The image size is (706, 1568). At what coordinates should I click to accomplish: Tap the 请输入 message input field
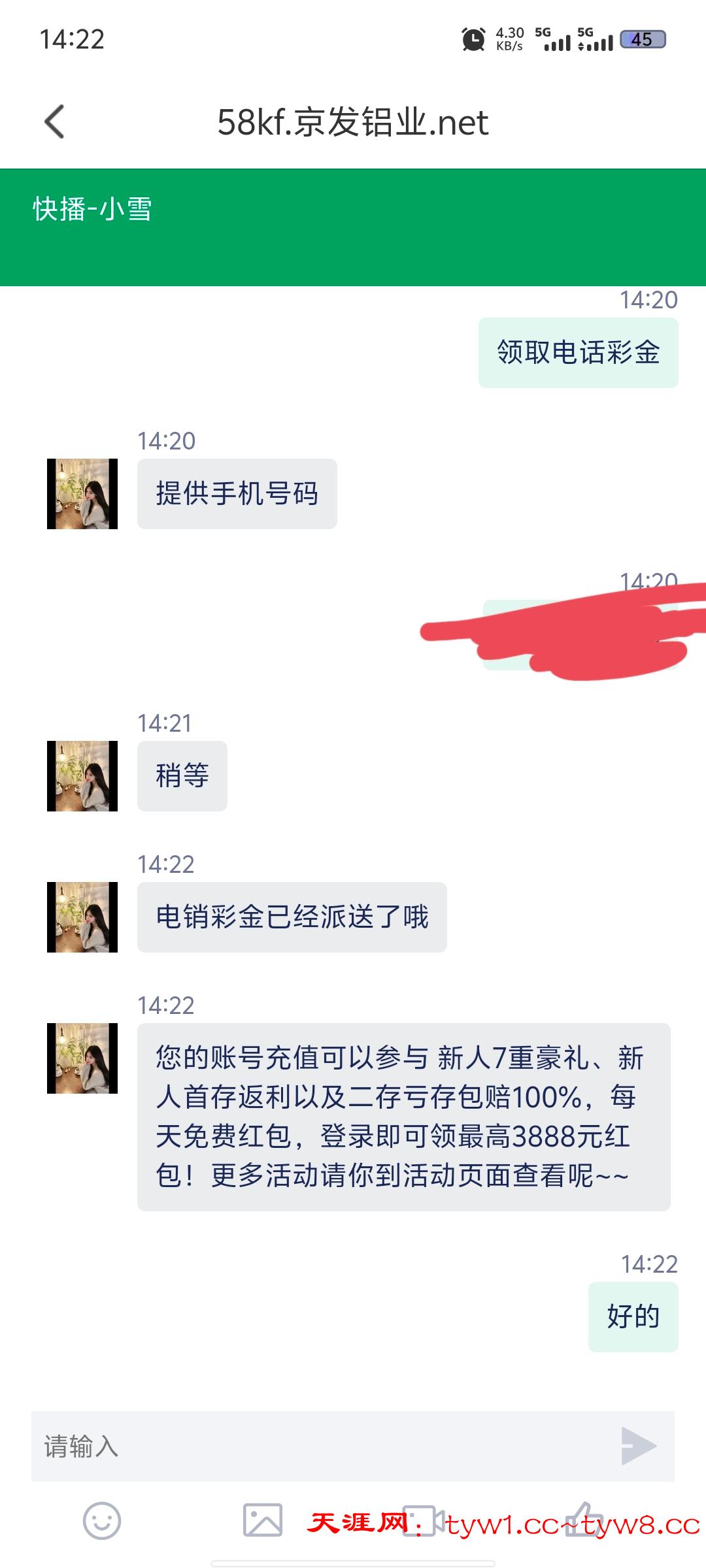point(320,1446)
